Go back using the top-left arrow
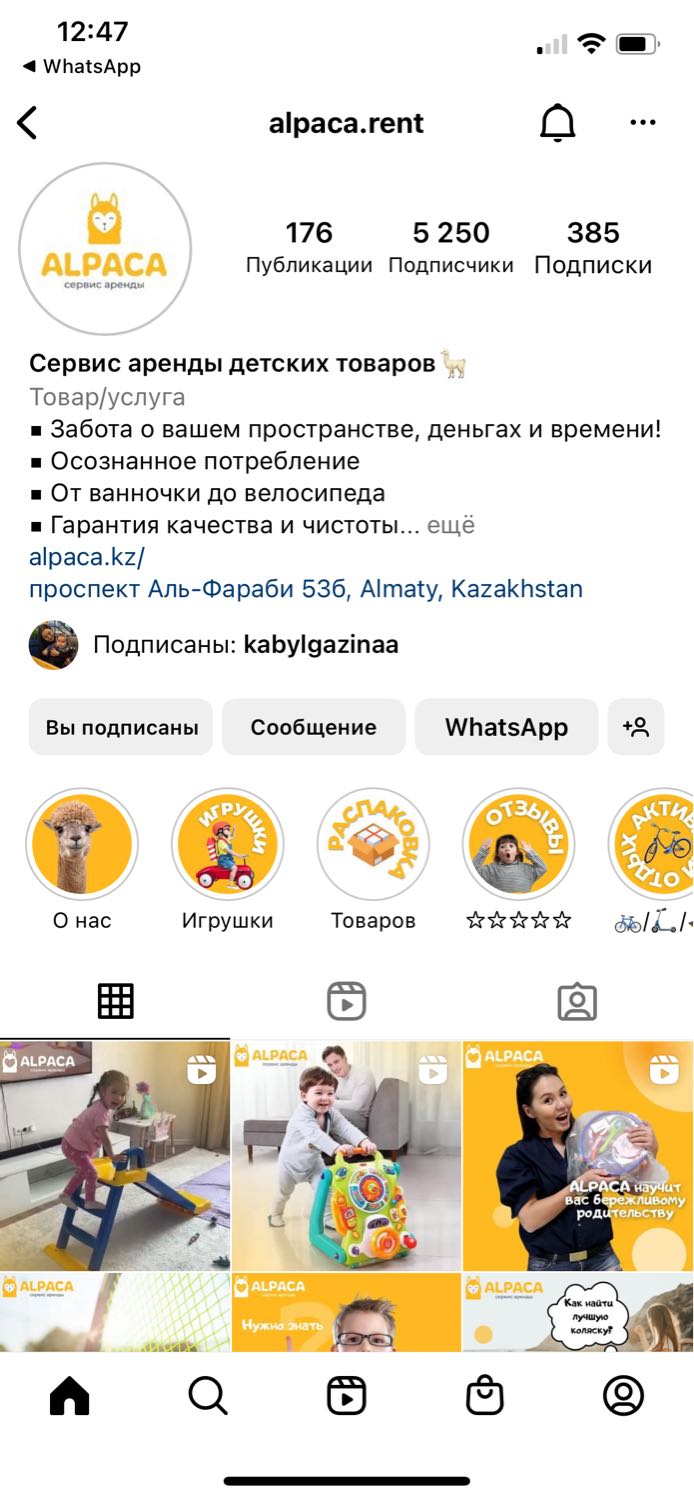694x1500 pixels. 28,123
